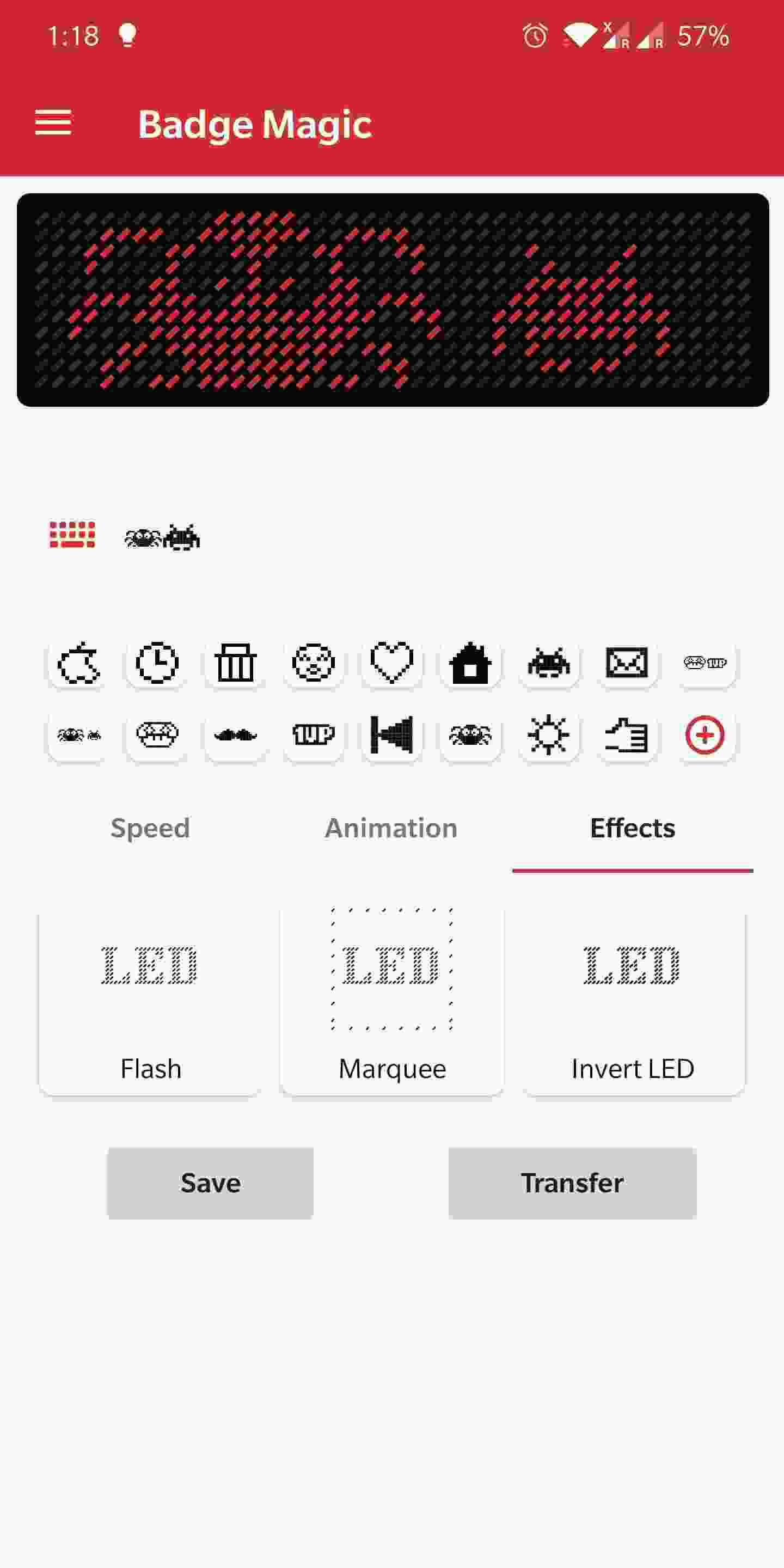Save the current badge design
Viewport: 784px width, 1568px height.
coord(210,1183)
